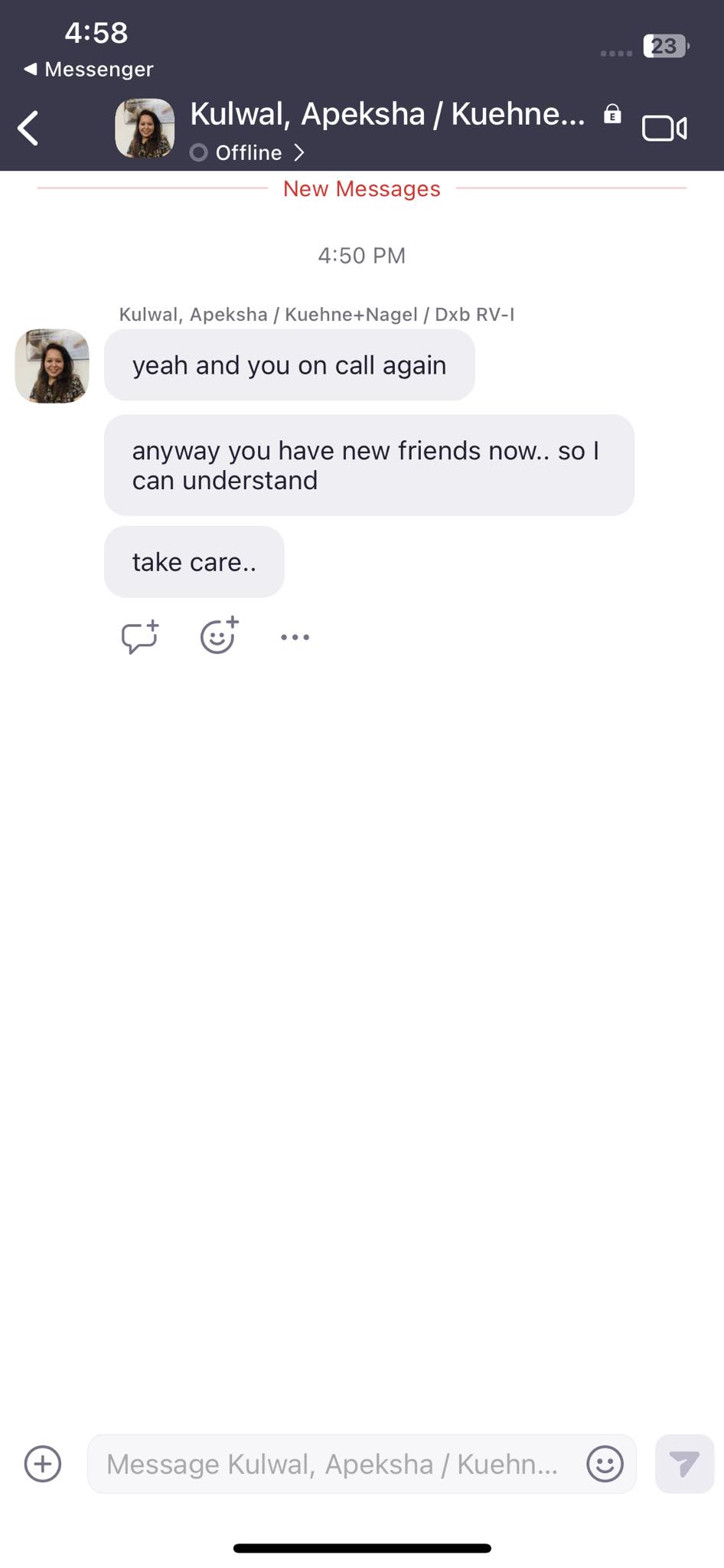Open Apeksha's profile picture next to the messages
The width and height of the screenshot is (724, 1568).
coord(52,366)
